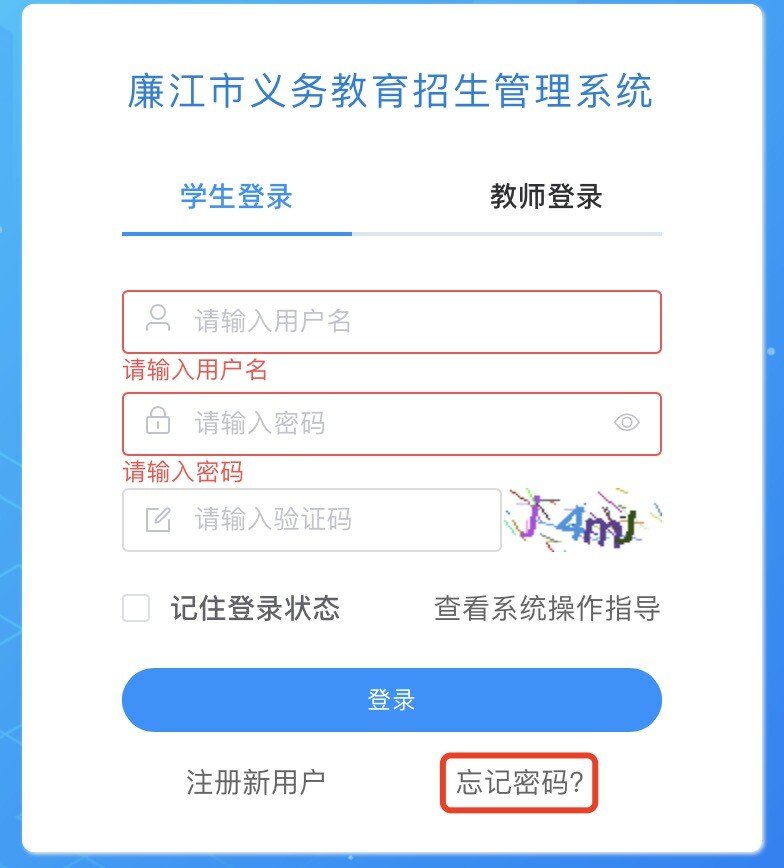The height and width of the screenshot is (868, 784).
Task: Open the 忘记密码? link
Action: point(520,782)
